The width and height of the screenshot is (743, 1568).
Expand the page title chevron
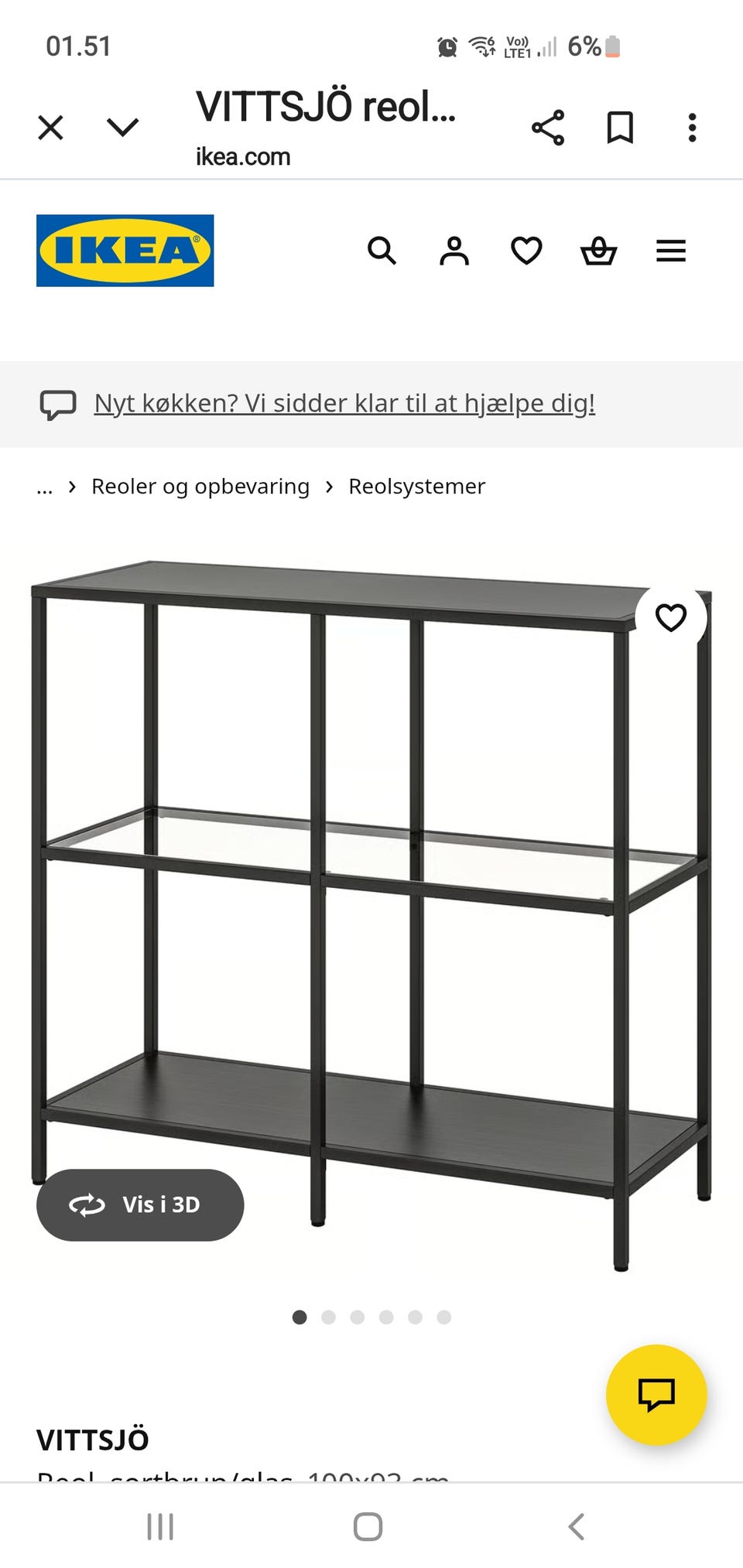[x=121, y=126]
